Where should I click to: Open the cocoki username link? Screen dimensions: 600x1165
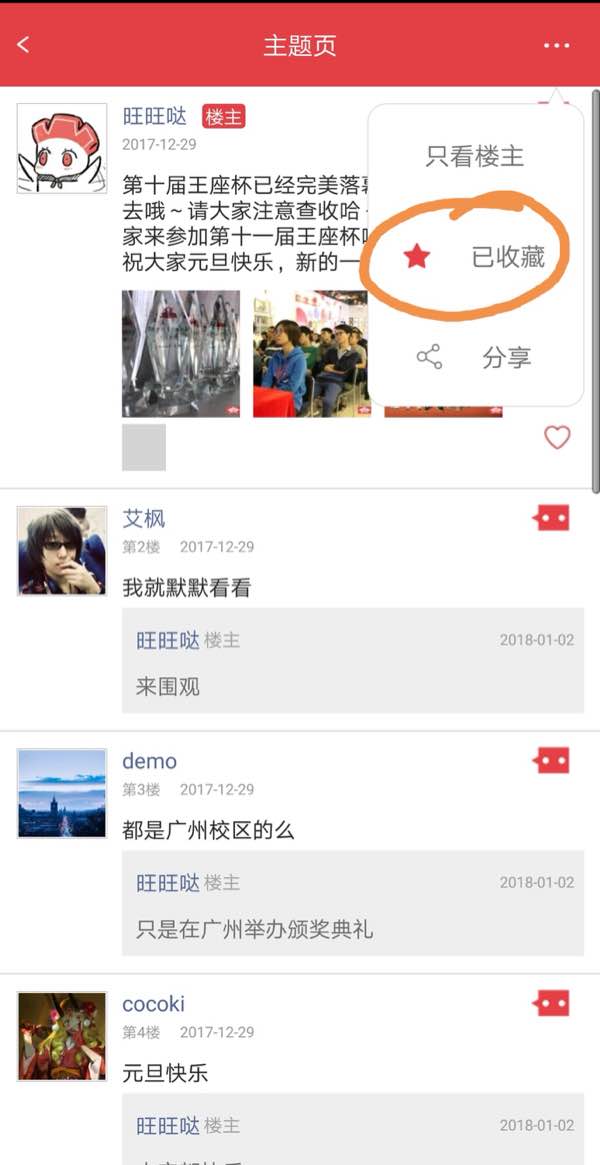click(x=153, y=1004)
